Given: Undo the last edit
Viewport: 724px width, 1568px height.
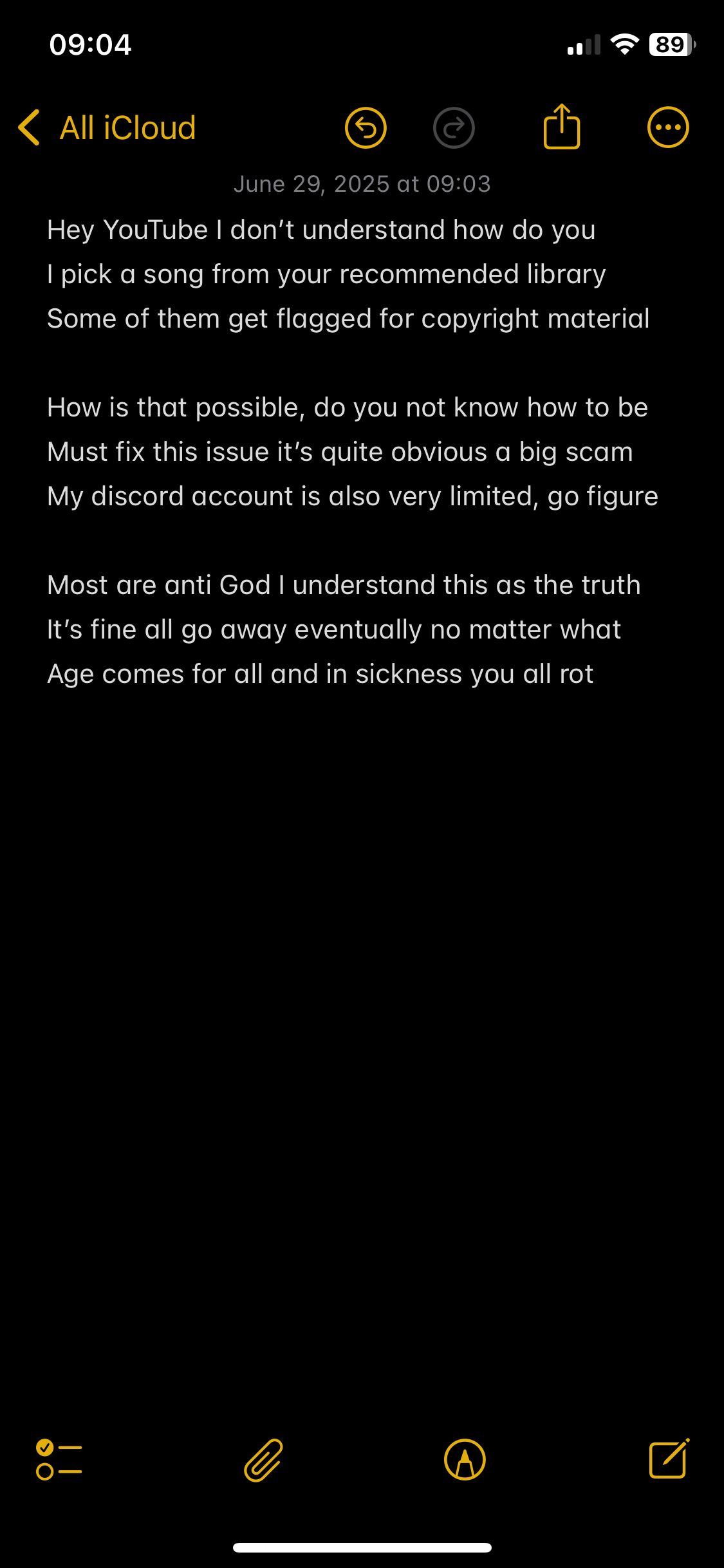Looking at the screenshot, I should [x=366, y=127].
